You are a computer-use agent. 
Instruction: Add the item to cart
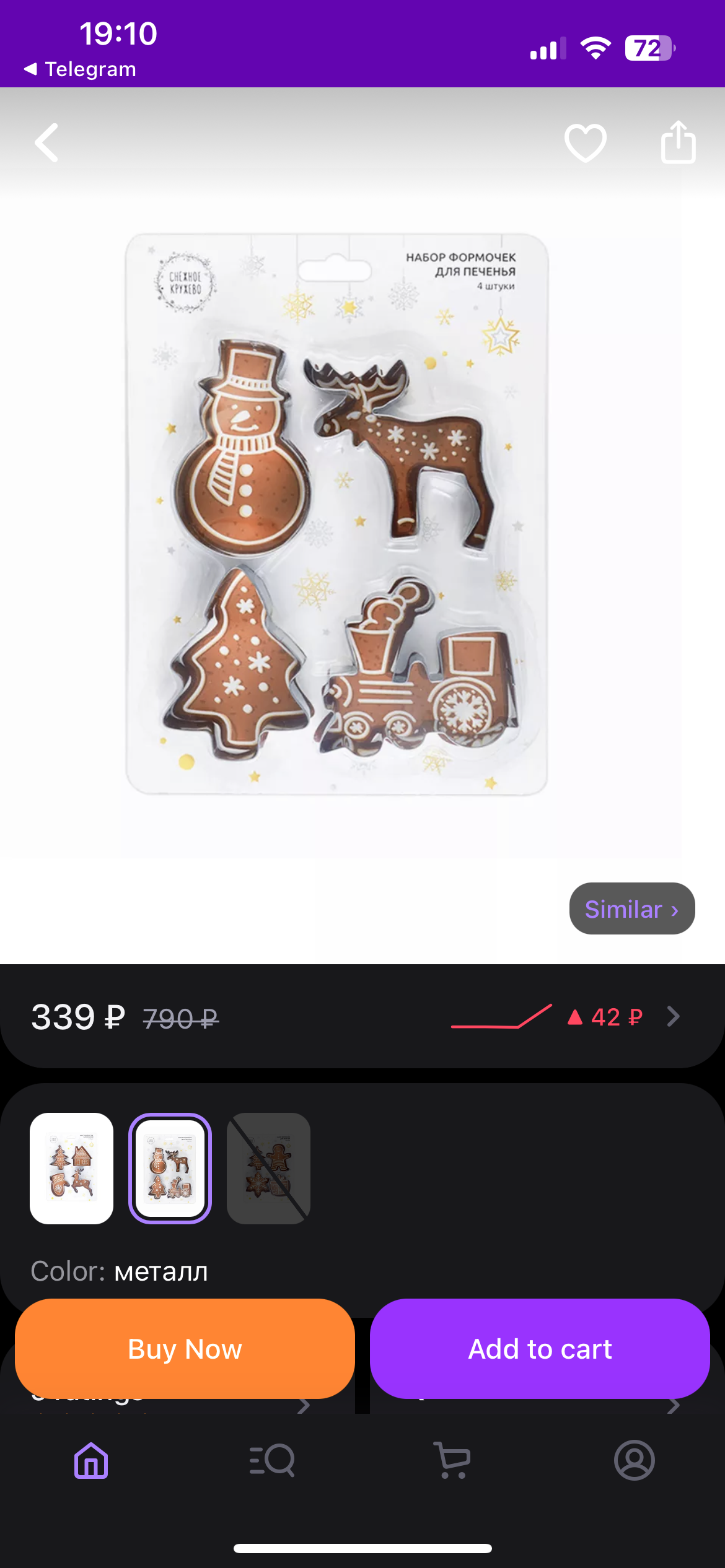pos(539,1349)
